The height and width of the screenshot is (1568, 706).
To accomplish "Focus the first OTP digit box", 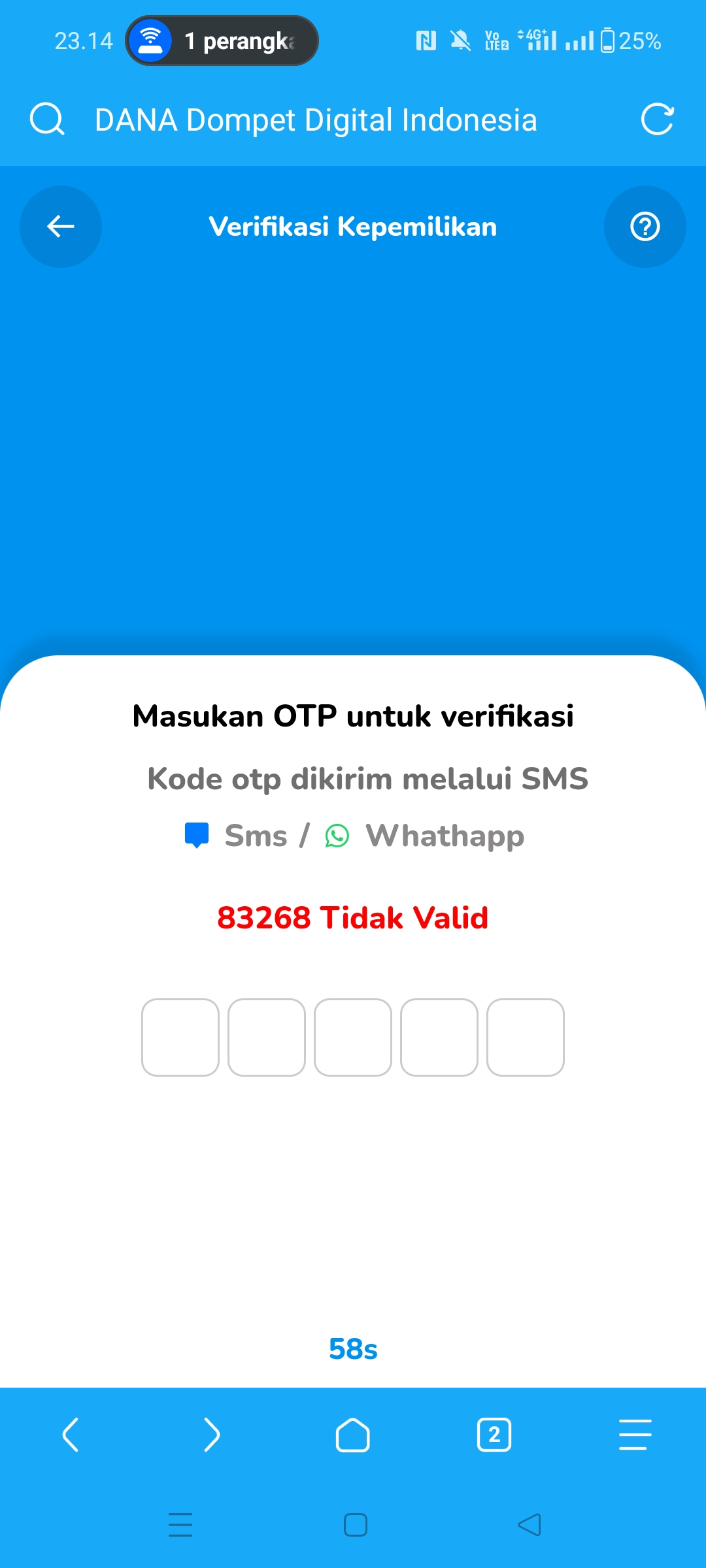I will (x=180, y=1037).
